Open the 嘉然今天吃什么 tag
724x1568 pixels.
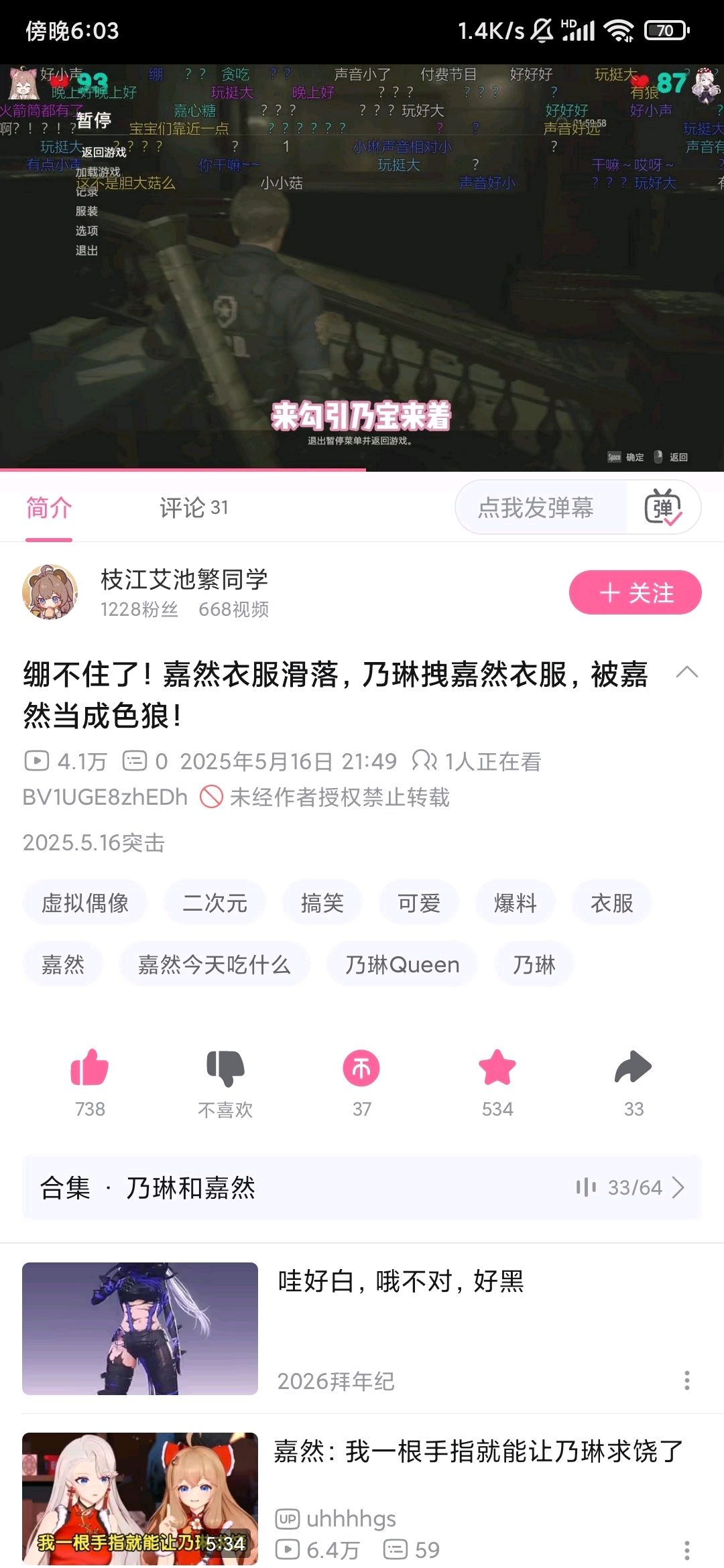(215, 964)
